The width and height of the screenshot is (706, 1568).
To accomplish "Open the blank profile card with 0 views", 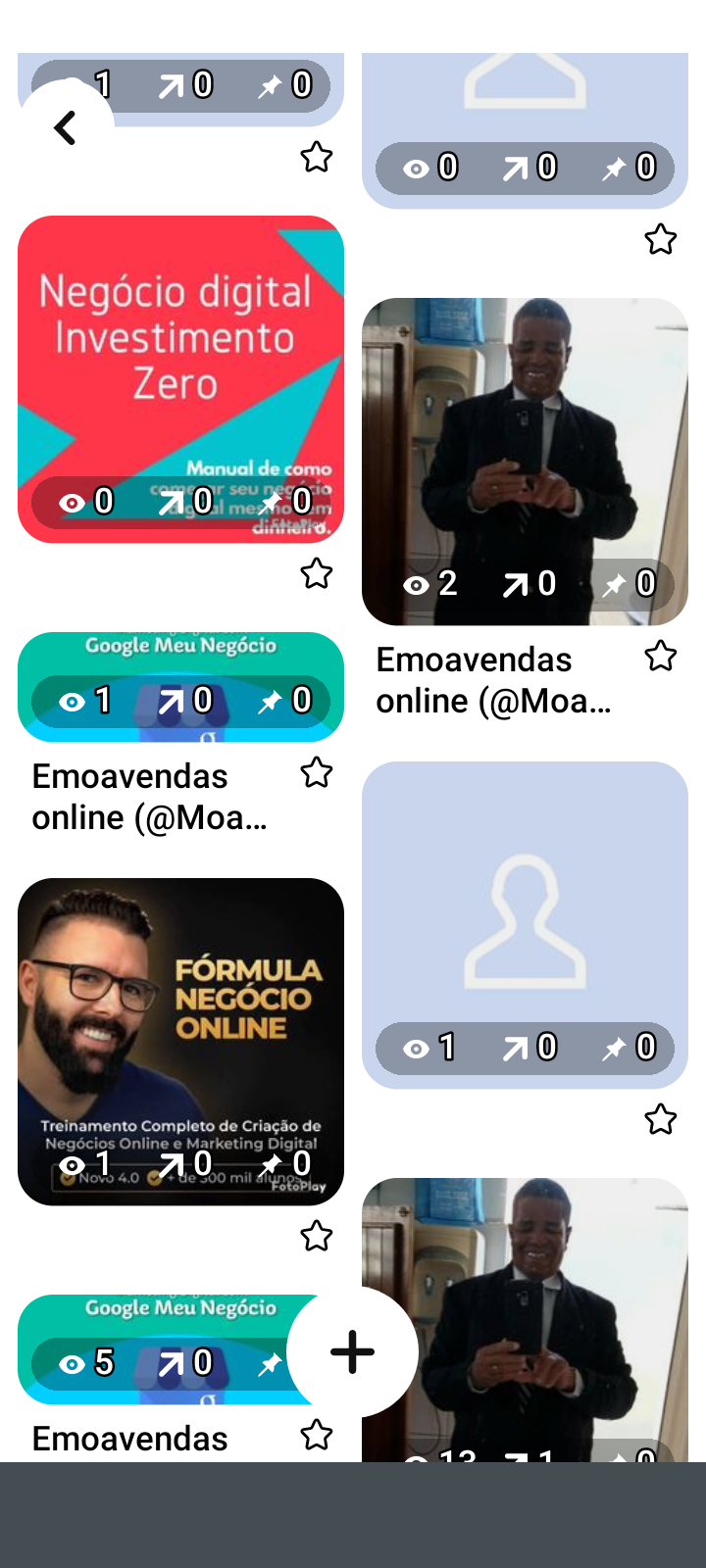I will point(525,118).
